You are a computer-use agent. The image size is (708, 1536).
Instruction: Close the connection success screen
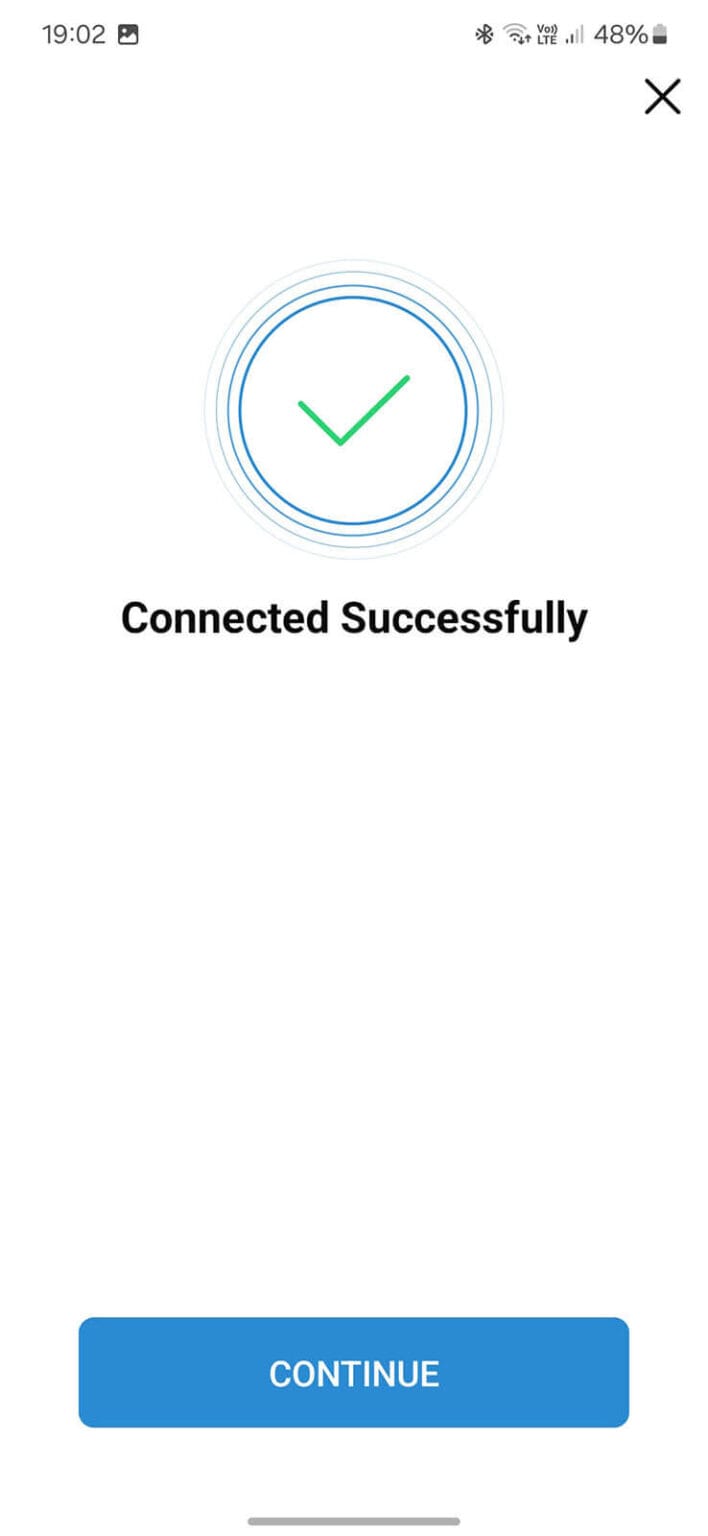pos(662,97)
